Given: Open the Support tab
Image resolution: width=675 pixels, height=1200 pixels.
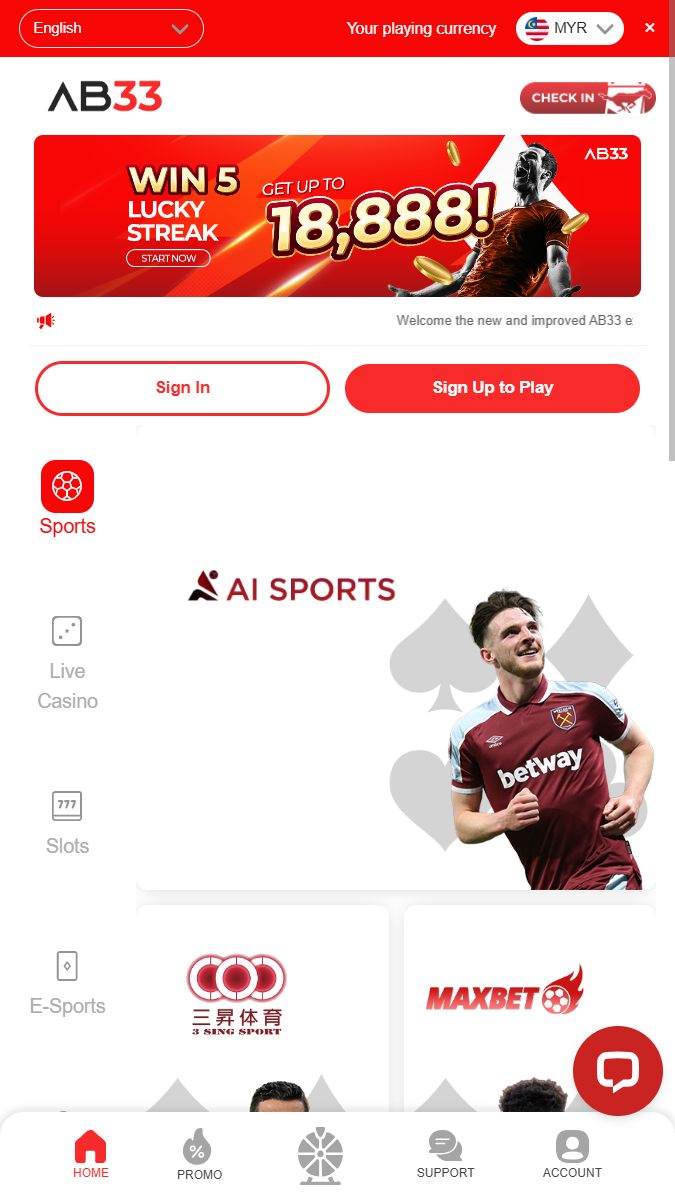Looking at the screenshot, I should 445,1155.
